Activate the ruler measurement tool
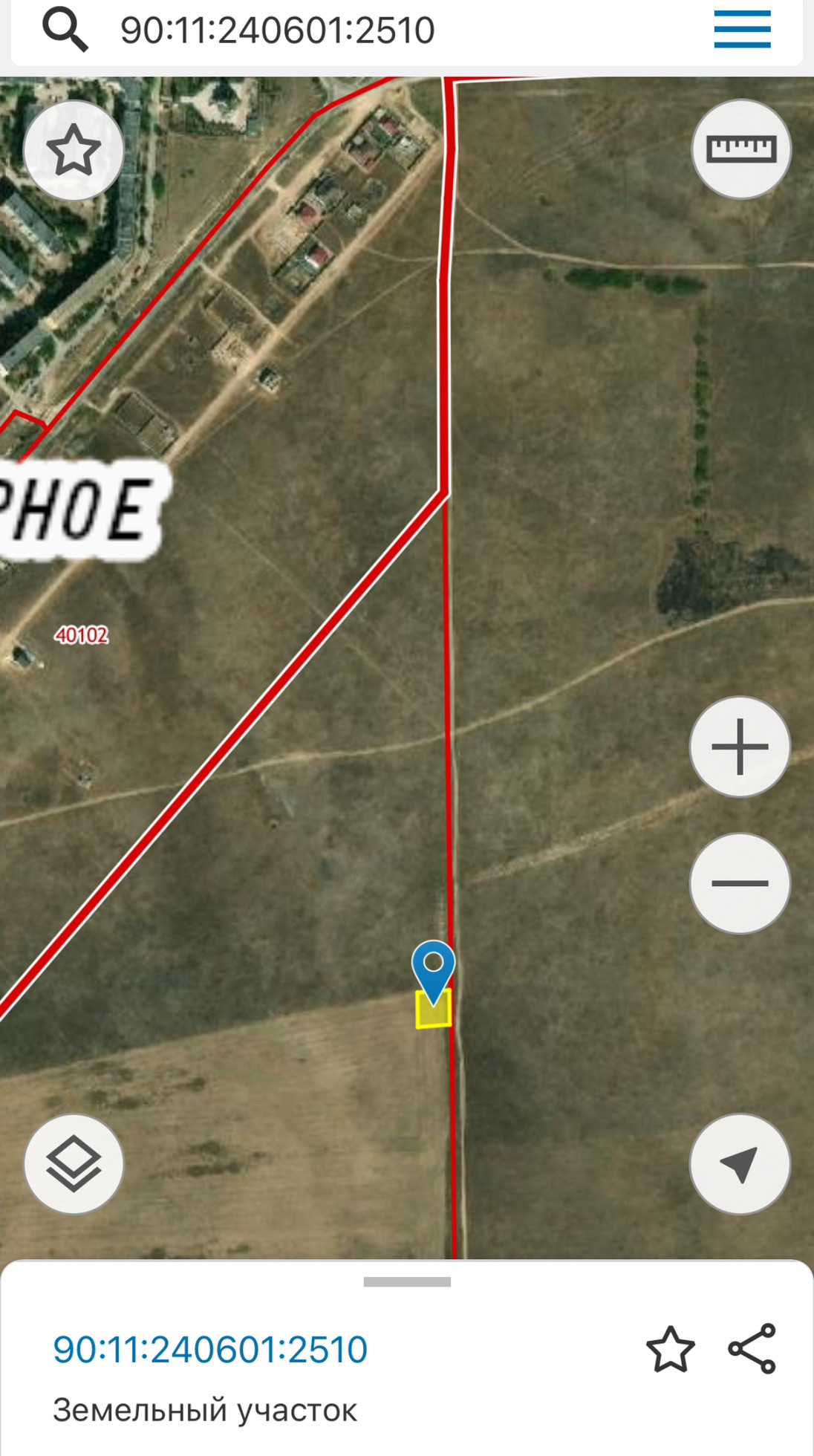This screenshot has height=1456, width=814. click(x=740, y=149)
